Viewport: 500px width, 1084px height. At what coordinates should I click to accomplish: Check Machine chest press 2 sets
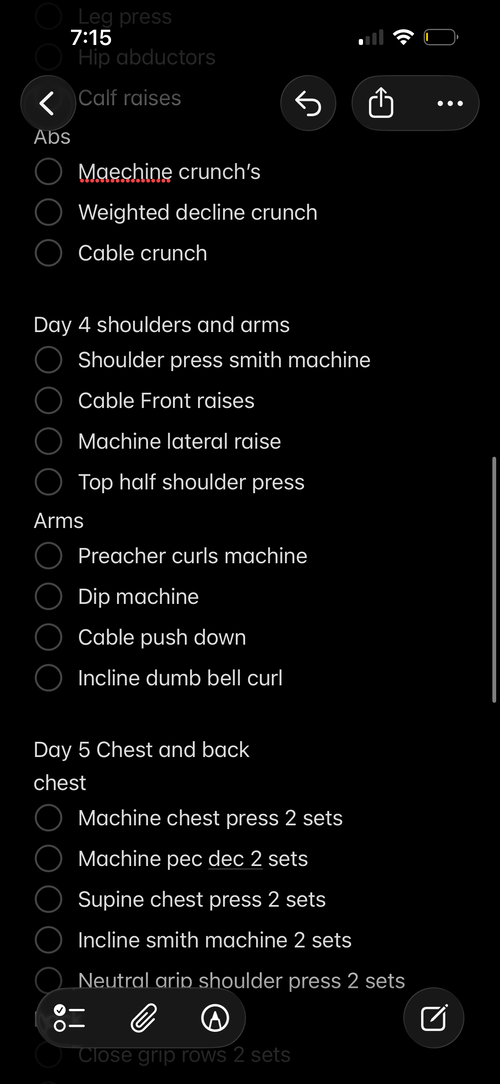click(x=48, y=818)
